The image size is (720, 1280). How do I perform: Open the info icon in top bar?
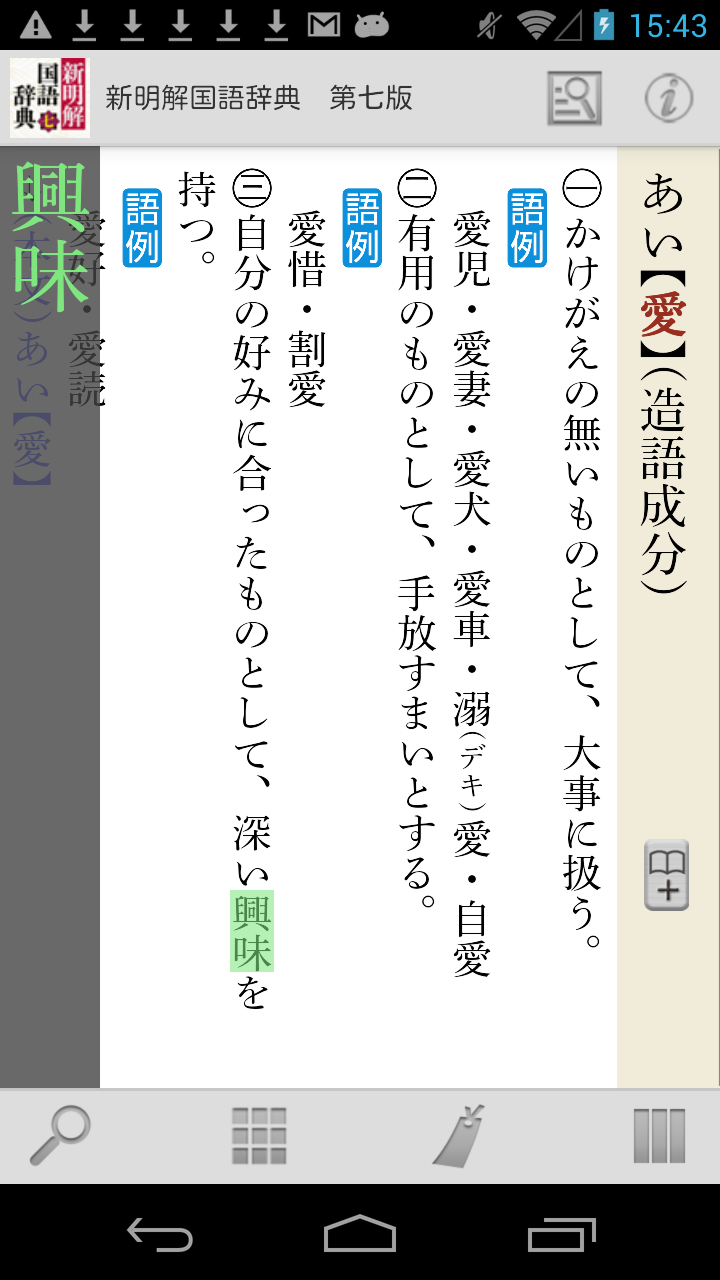pyautogui.click(x=669, y=98)
